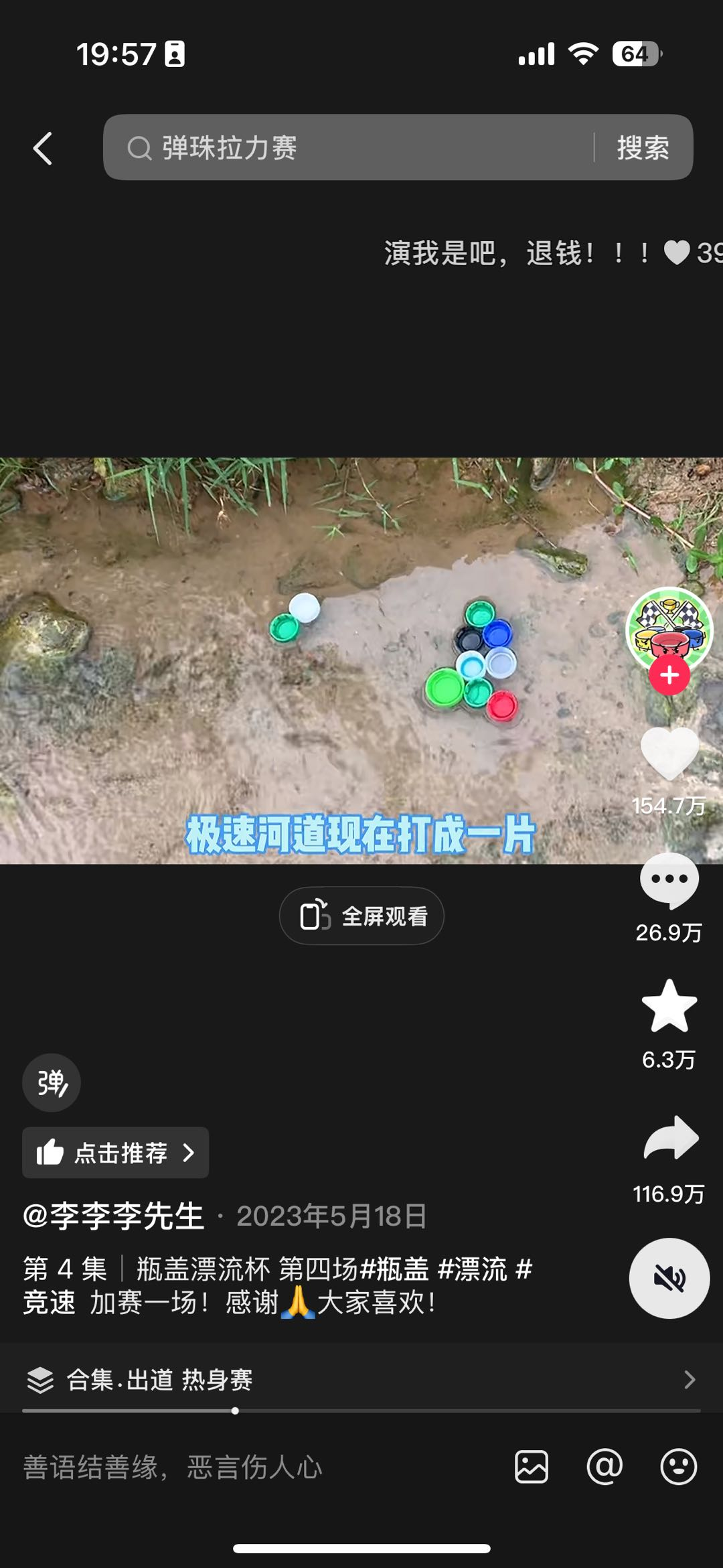This screenshot has width=723, height=1568.
Task: Attach an image to the comment
Action: [x=532, y=1468]
